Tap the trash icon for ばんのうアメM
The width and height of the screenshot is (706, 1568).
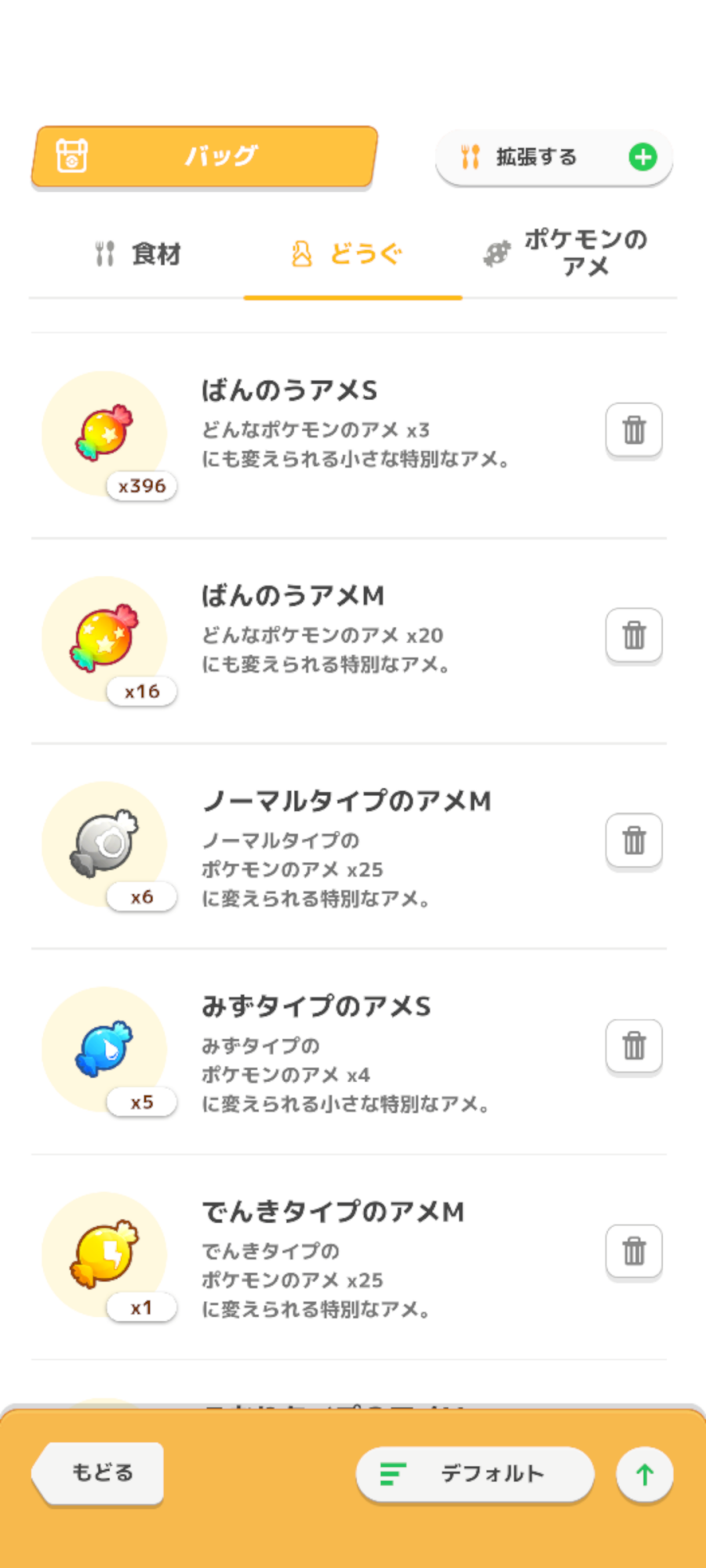pos(634,635)
